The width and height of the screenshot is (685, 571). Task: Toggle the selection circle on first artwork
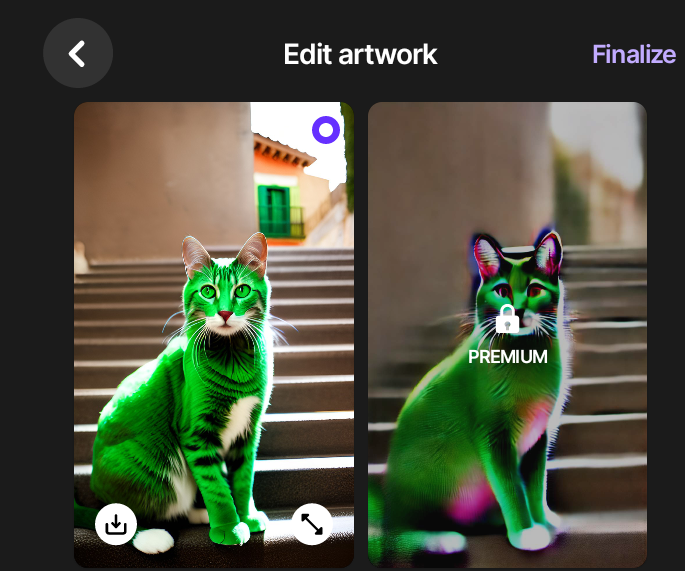pos(326,130)
